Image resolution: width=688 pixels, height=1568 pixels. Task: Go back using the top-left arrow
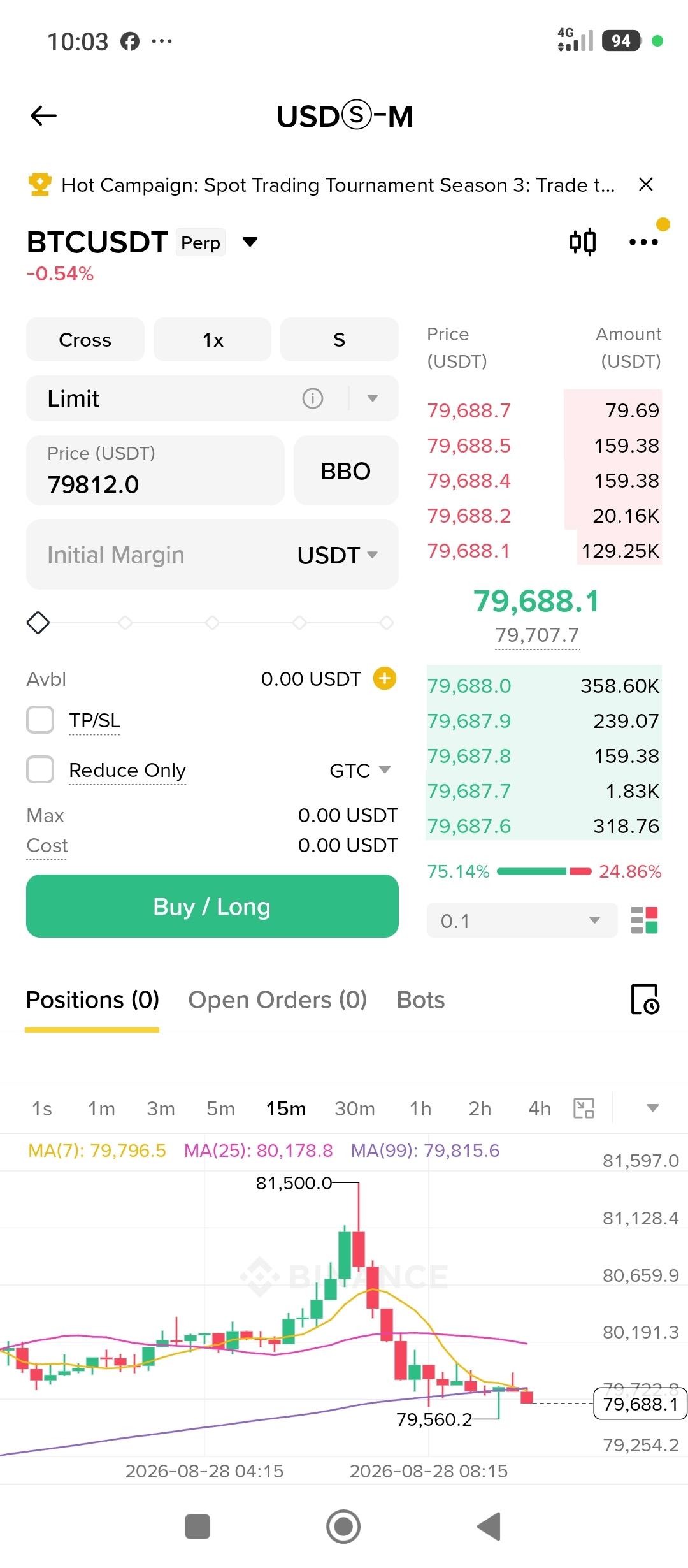coord(43,115)
